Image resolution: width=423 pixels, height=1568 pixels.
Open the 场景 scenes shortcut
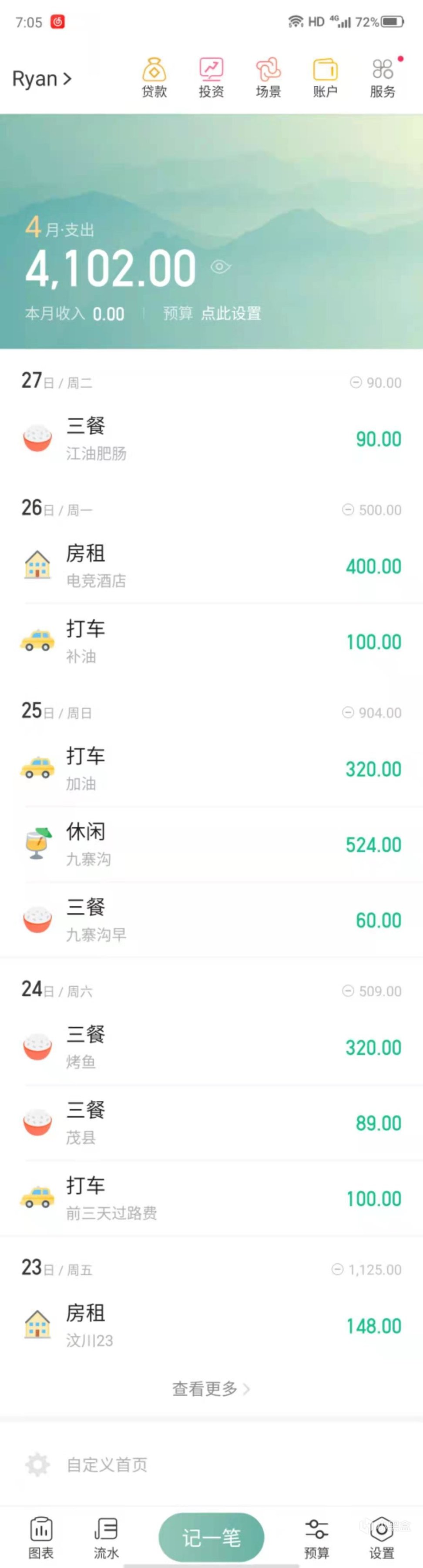pyautogui.click(x=268, y=78)
